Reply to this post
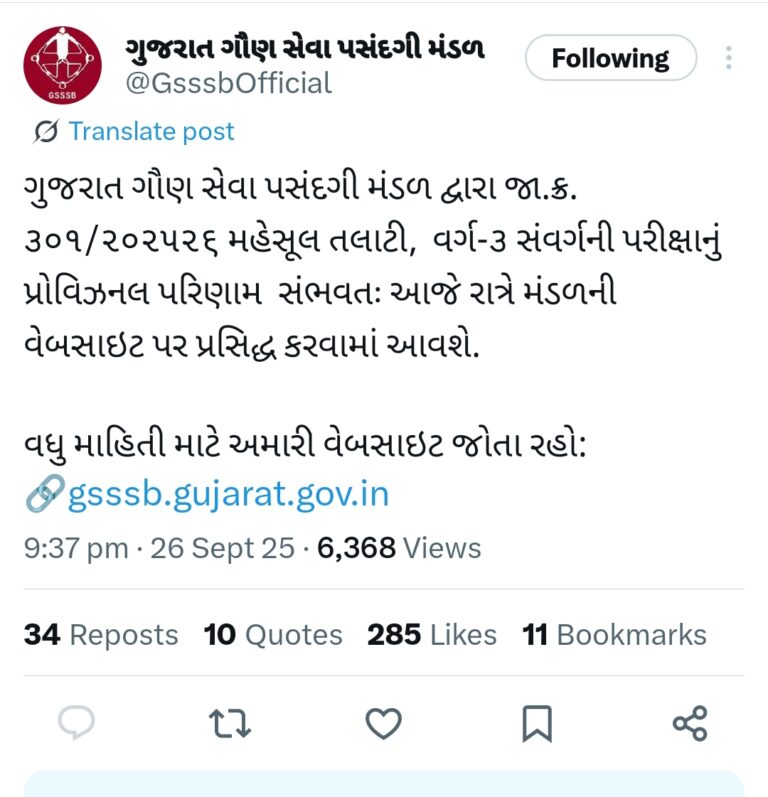 tap(76, 722)
